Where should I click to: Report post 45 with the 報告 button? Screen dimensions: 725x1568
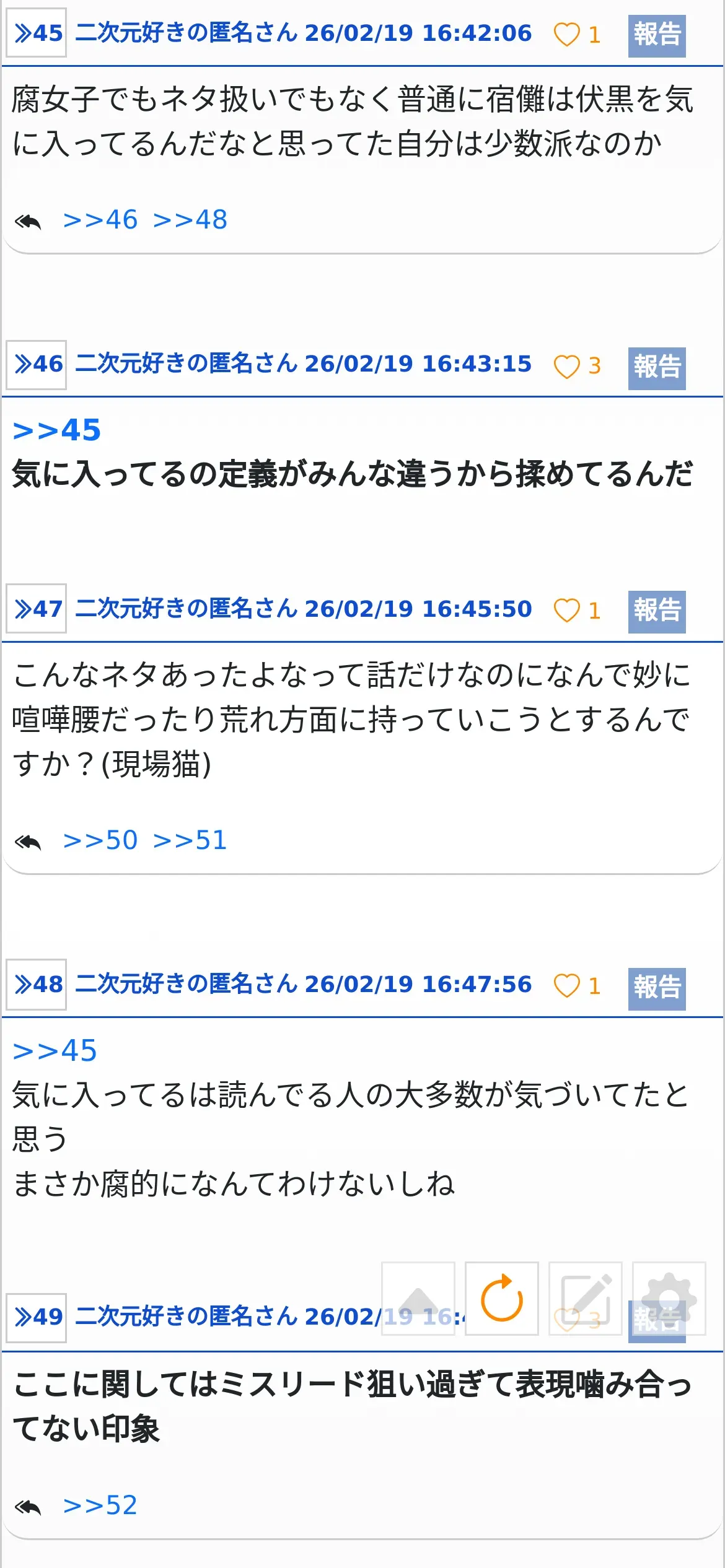point(657,35)
